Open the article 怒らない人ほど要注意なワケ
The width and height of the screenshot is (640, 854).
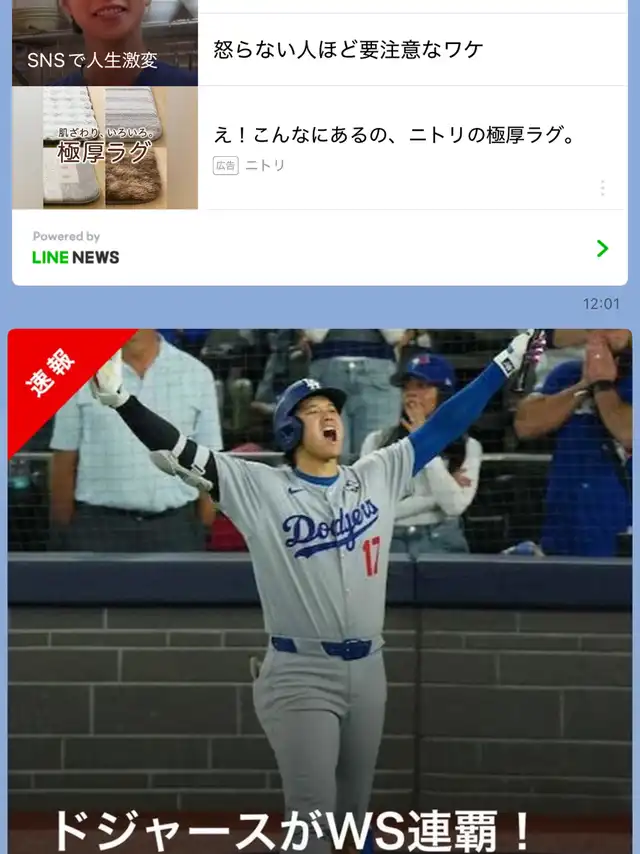point(348,49)
